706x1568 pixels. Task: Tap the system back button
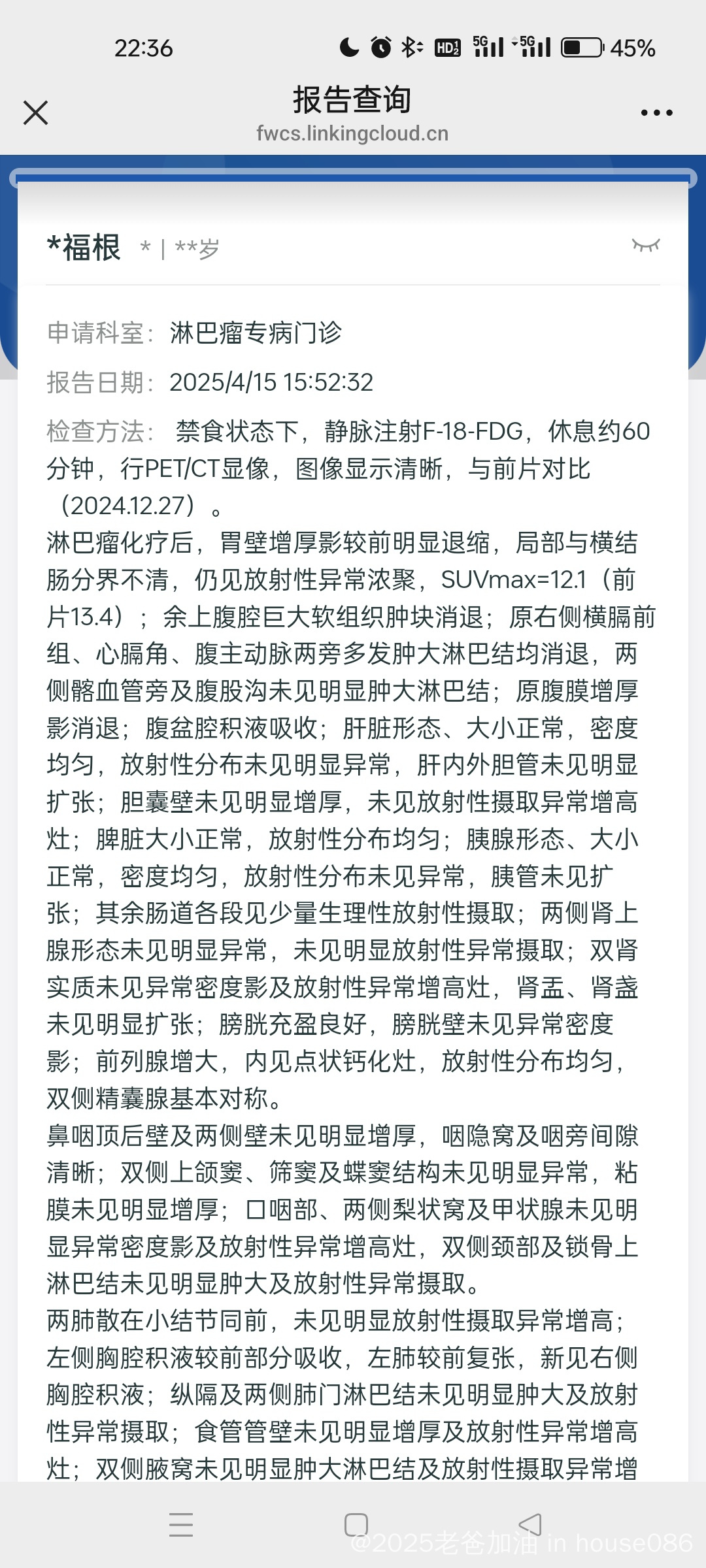tap(530, 1525)
